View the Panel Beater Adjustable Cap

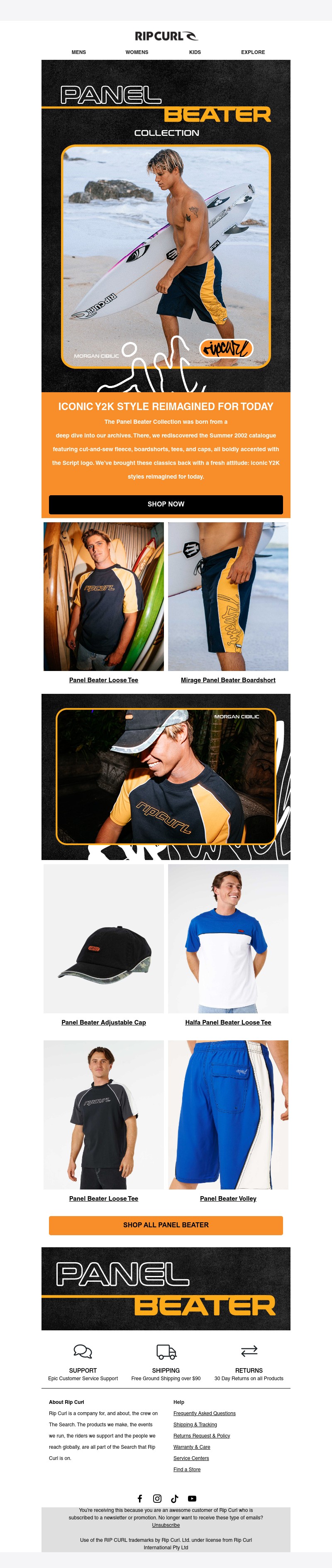pyautogui.click(x=103, y=1022)
